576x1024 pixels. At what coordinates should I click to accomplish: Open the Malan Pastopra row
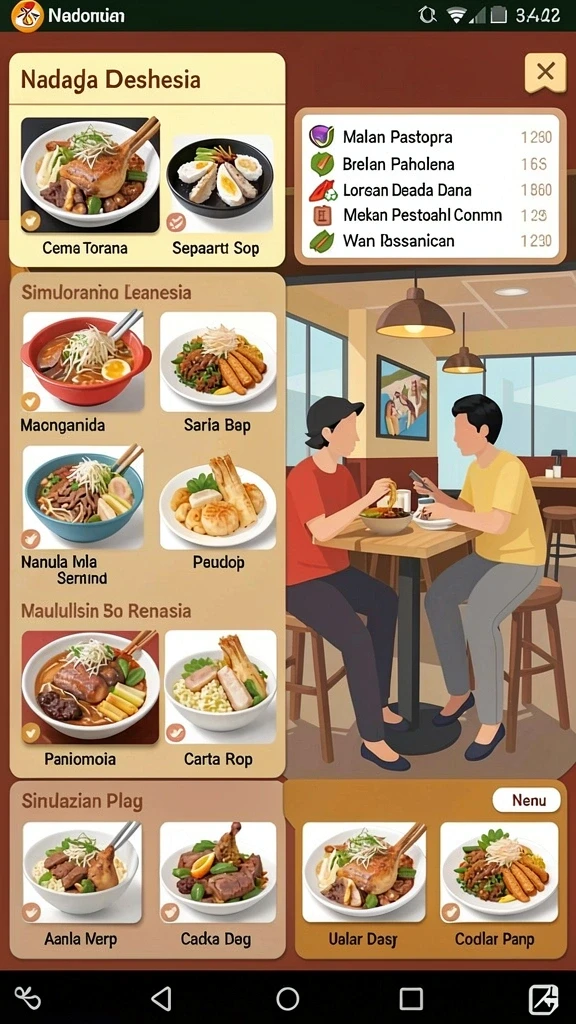coord(431,137)
